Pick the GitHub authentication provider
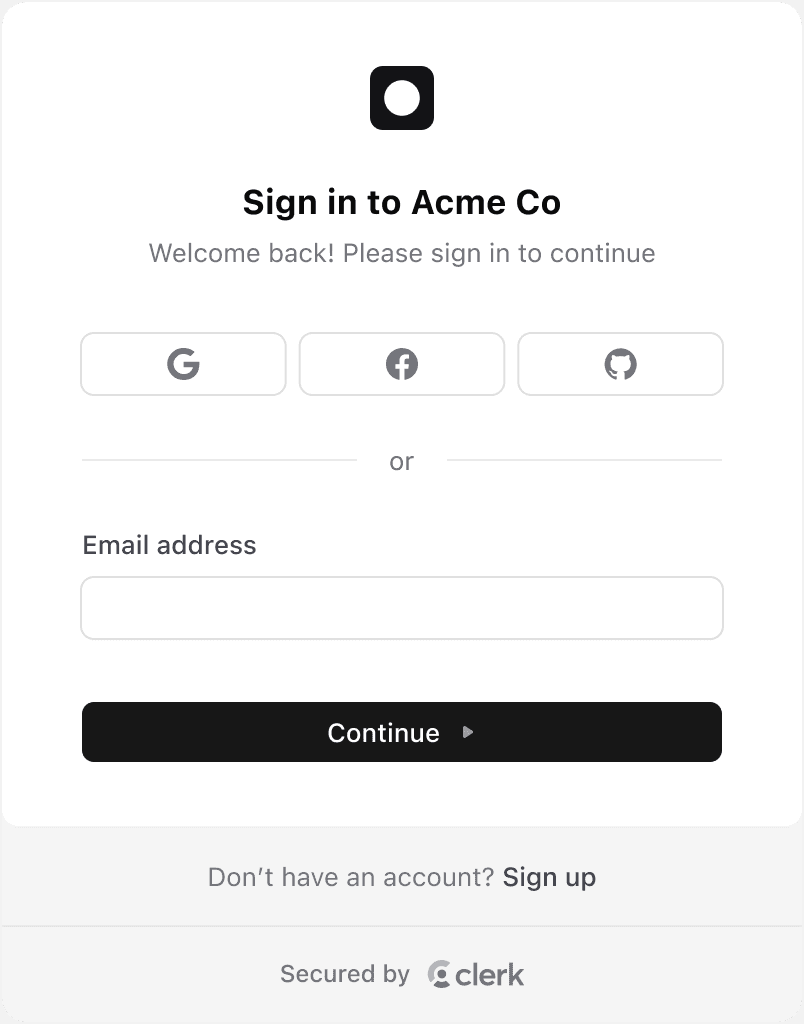804x1024 pixels. (x=620, y=364)
